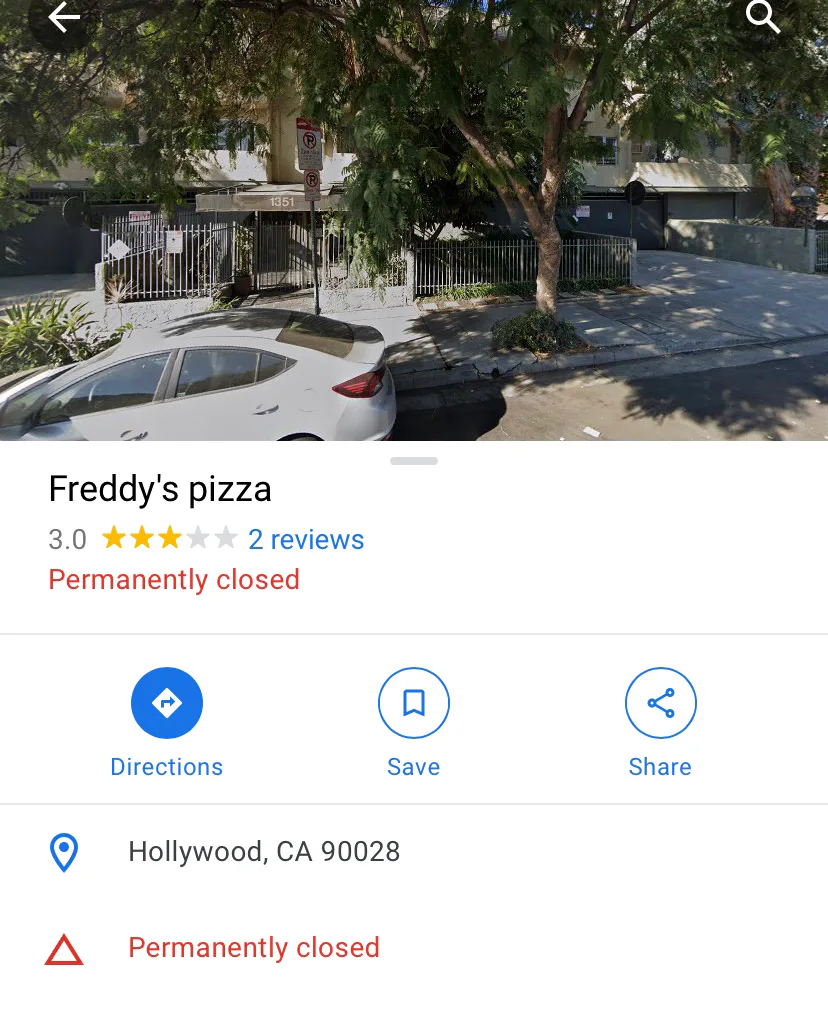Open search with the magnifier icon
Image resolution: width=828 pixels, height=1018 pixels.
pos(763,17)
